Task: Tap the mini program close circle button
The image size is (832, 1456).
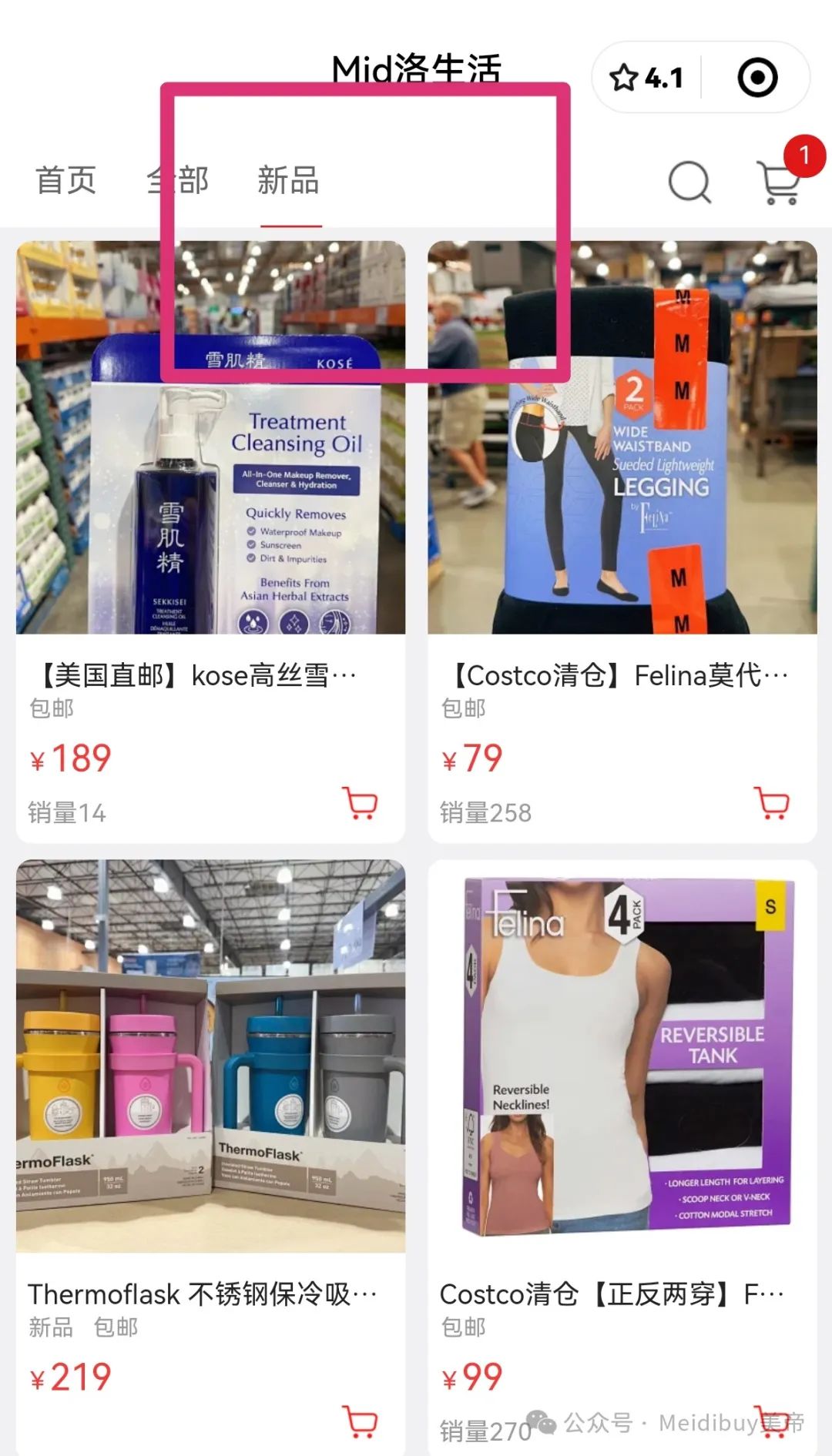Action: point(757,78)
